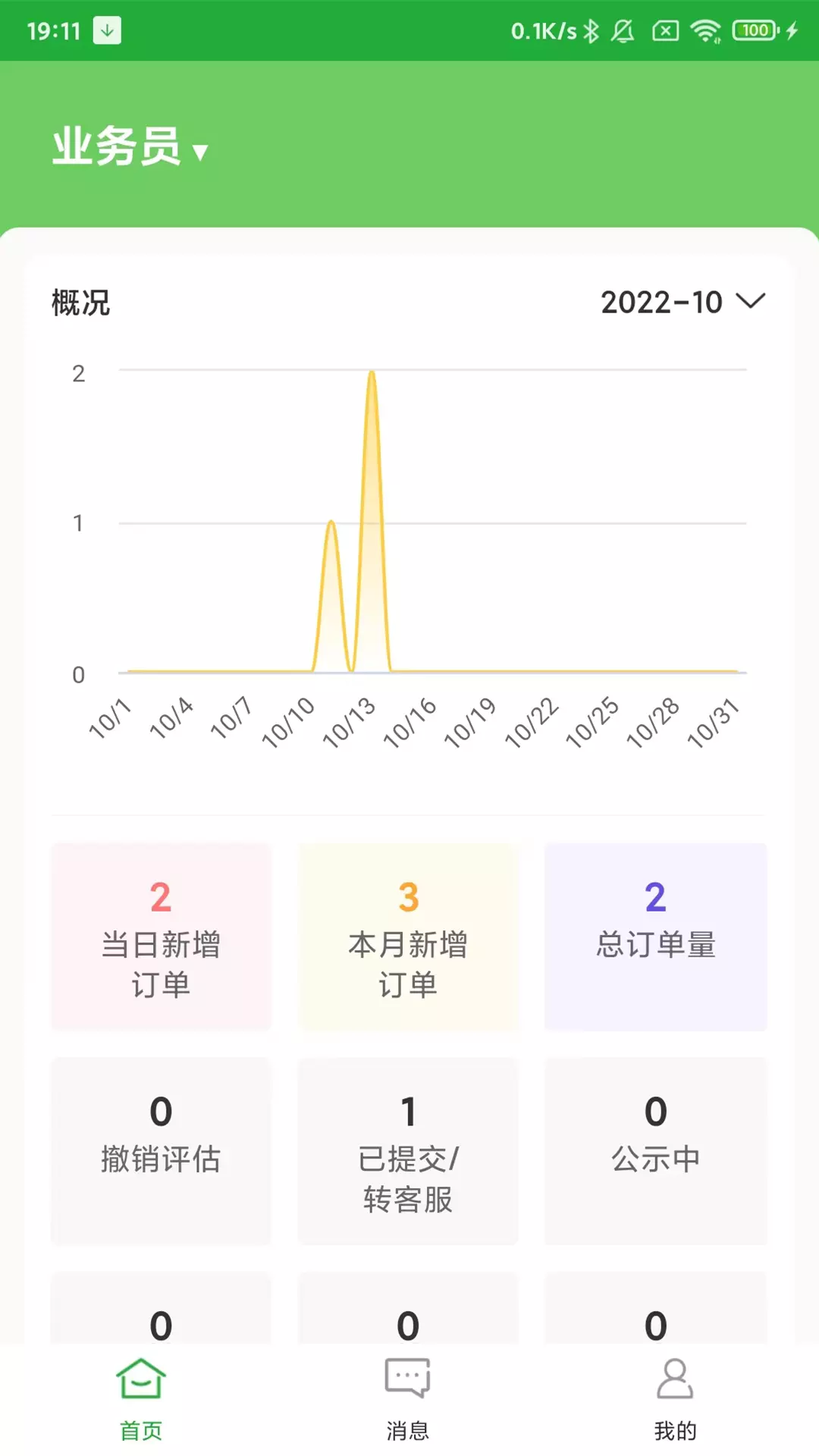This screenshot has height=1456, width=819.
Task: Go to the 我的 tab
Action: [x=675, y=1399]
